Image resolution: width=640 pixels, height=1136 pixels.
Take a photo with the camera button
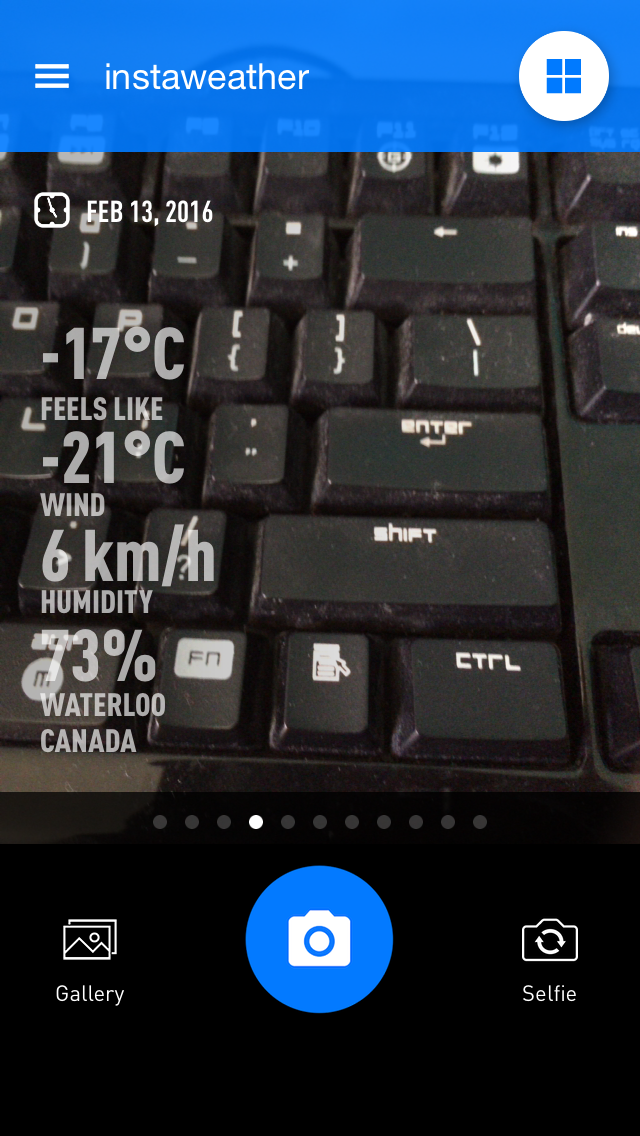[x=319, y=939]
